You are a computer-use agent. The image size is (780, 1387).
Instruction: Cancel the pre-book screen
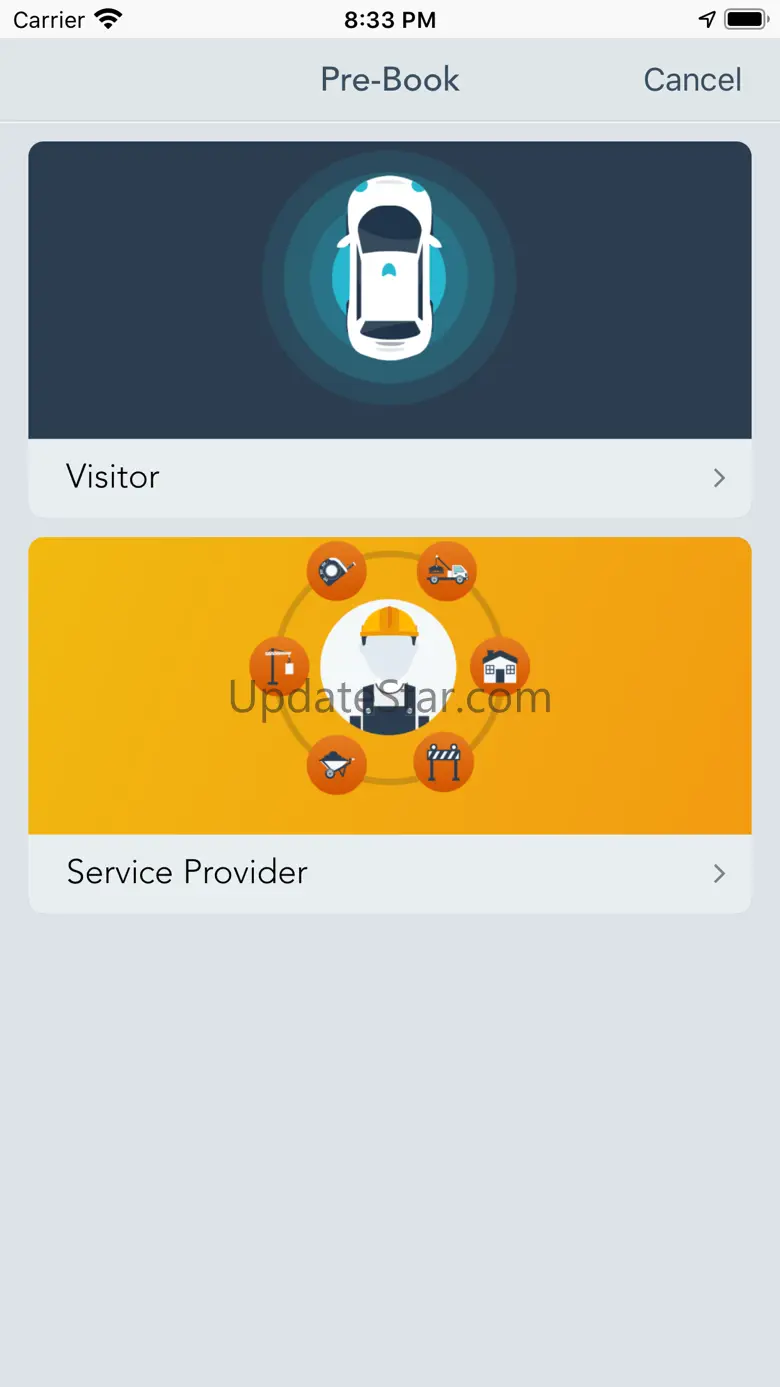point(692,80)
